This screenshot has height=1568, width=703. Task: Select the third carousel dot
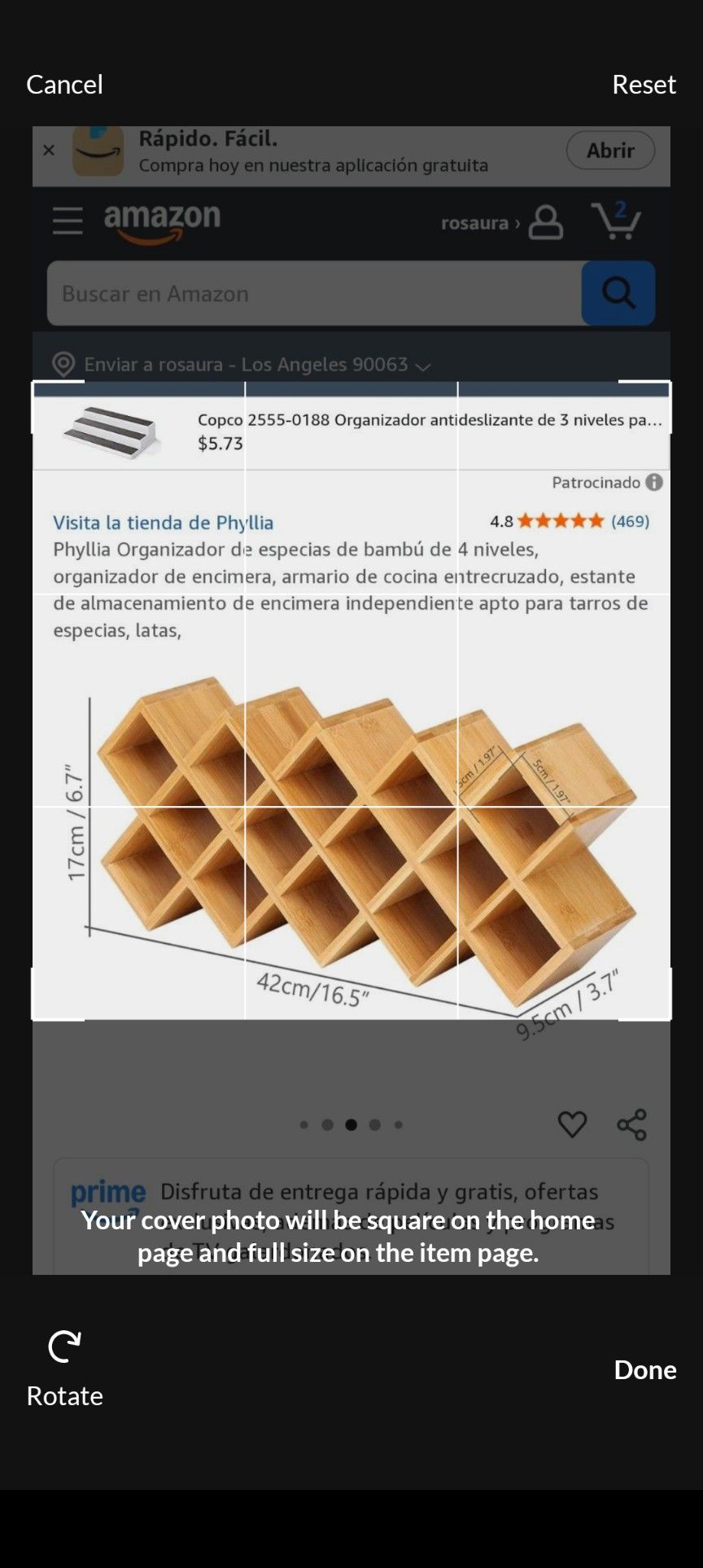pyautogui.click(x=351, y=1124)
